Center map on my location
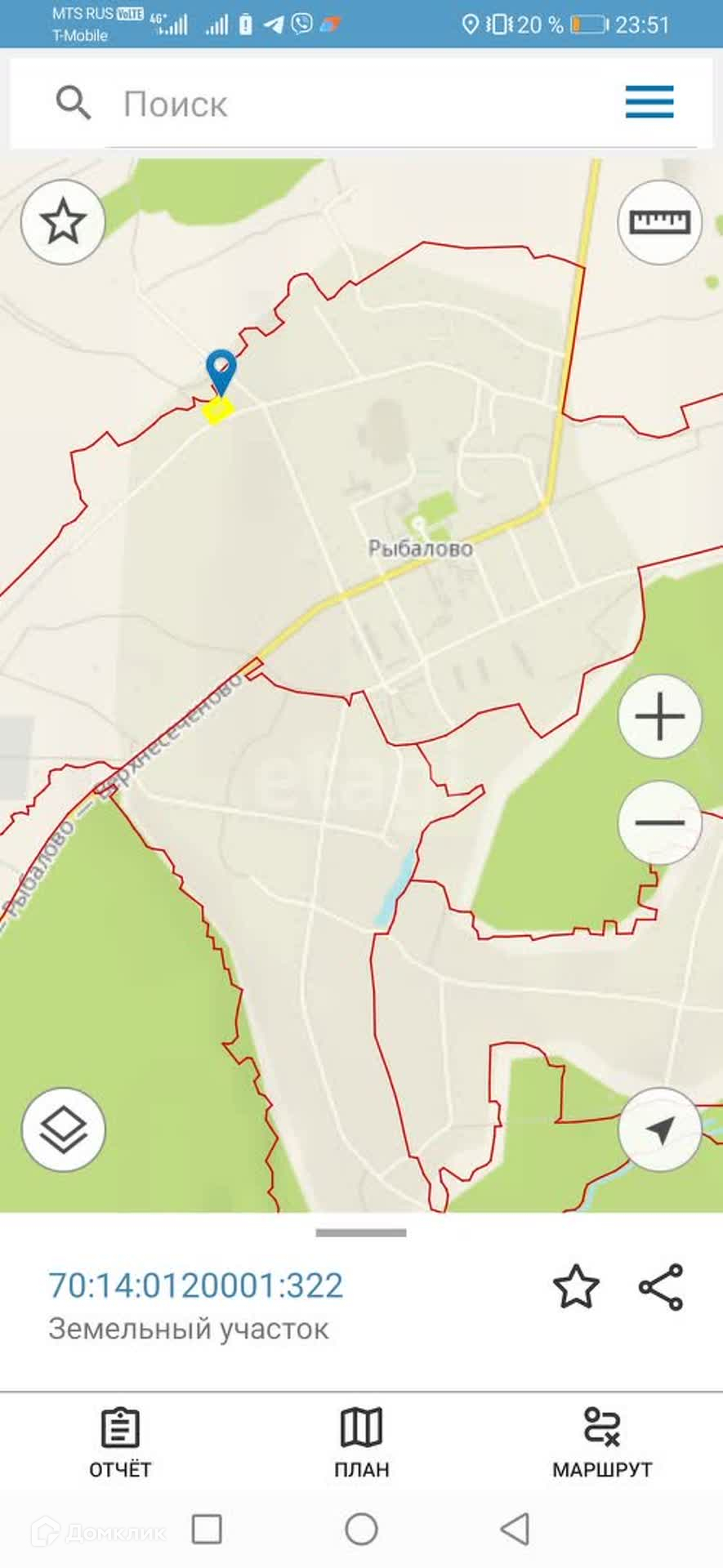Screen dimensions: 723x1568 (x=659, y=1129)
